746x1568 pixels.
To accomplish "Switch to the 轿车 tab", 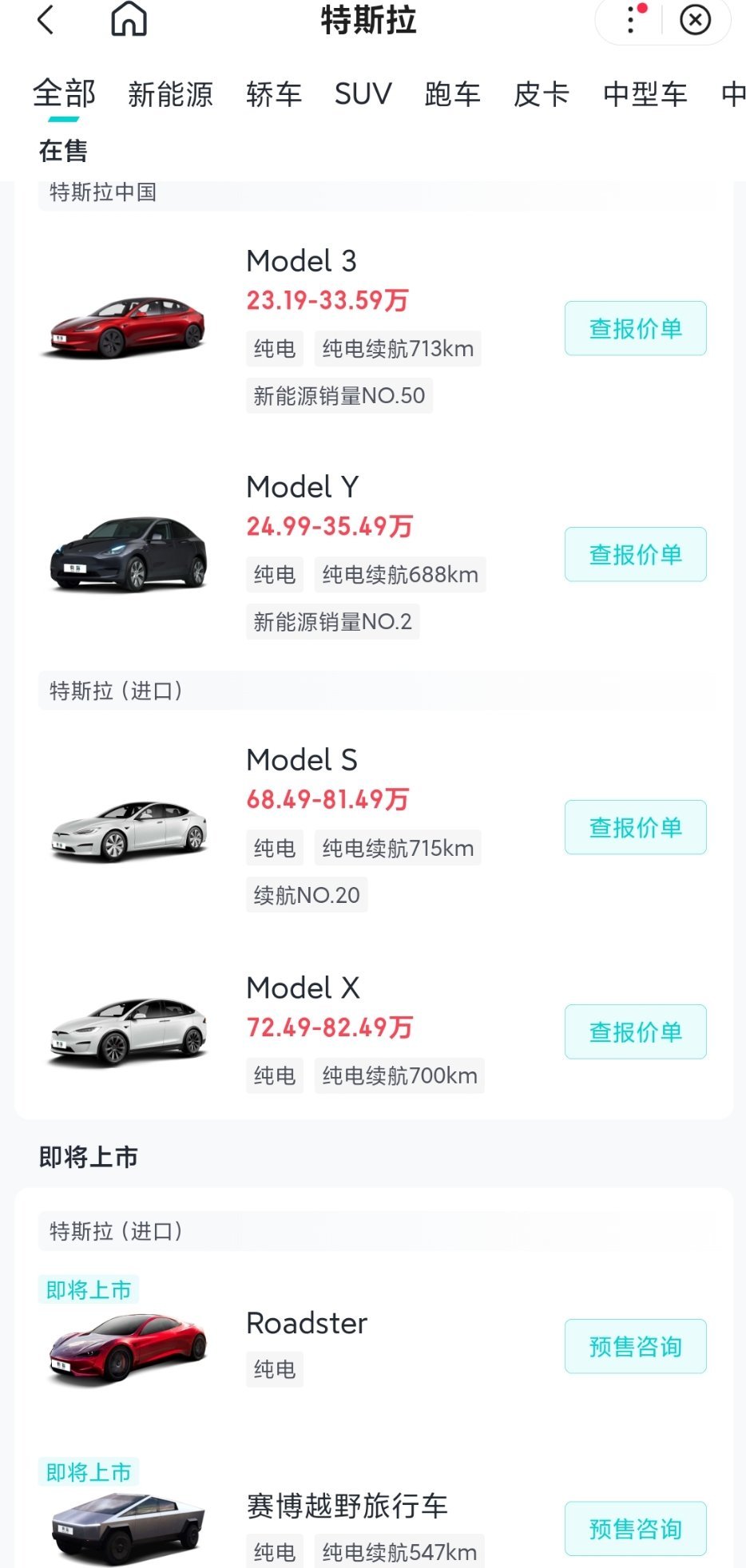I will click(276, 94).
